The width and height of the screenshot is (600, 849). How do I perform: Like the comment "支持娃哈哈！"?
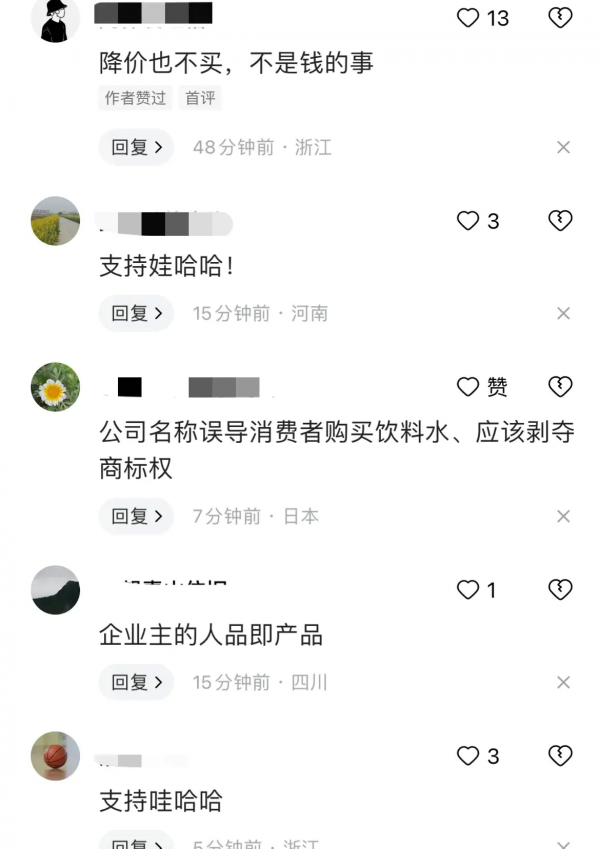(x=468, y=221)
